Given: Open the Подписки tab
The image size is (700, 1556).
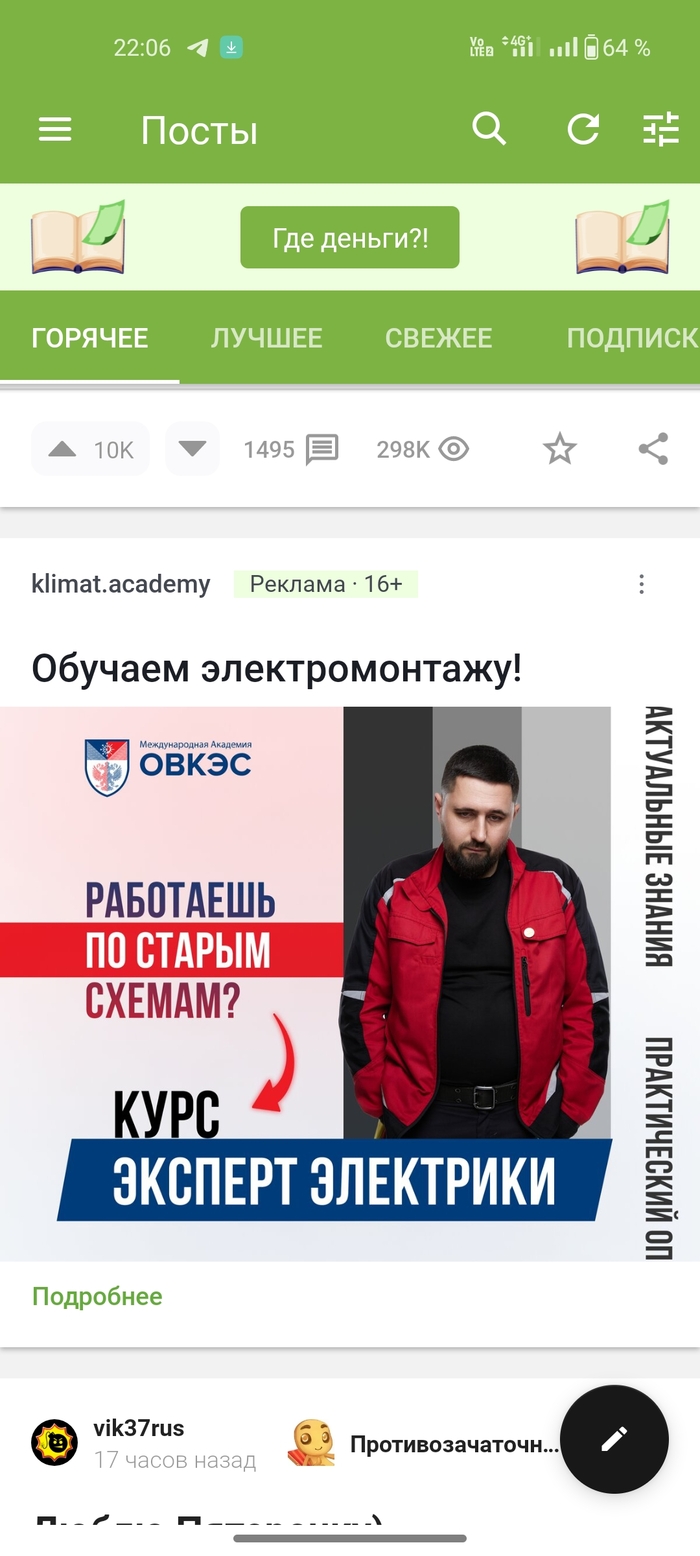Looking at the screenshot, I should (630, 338).
